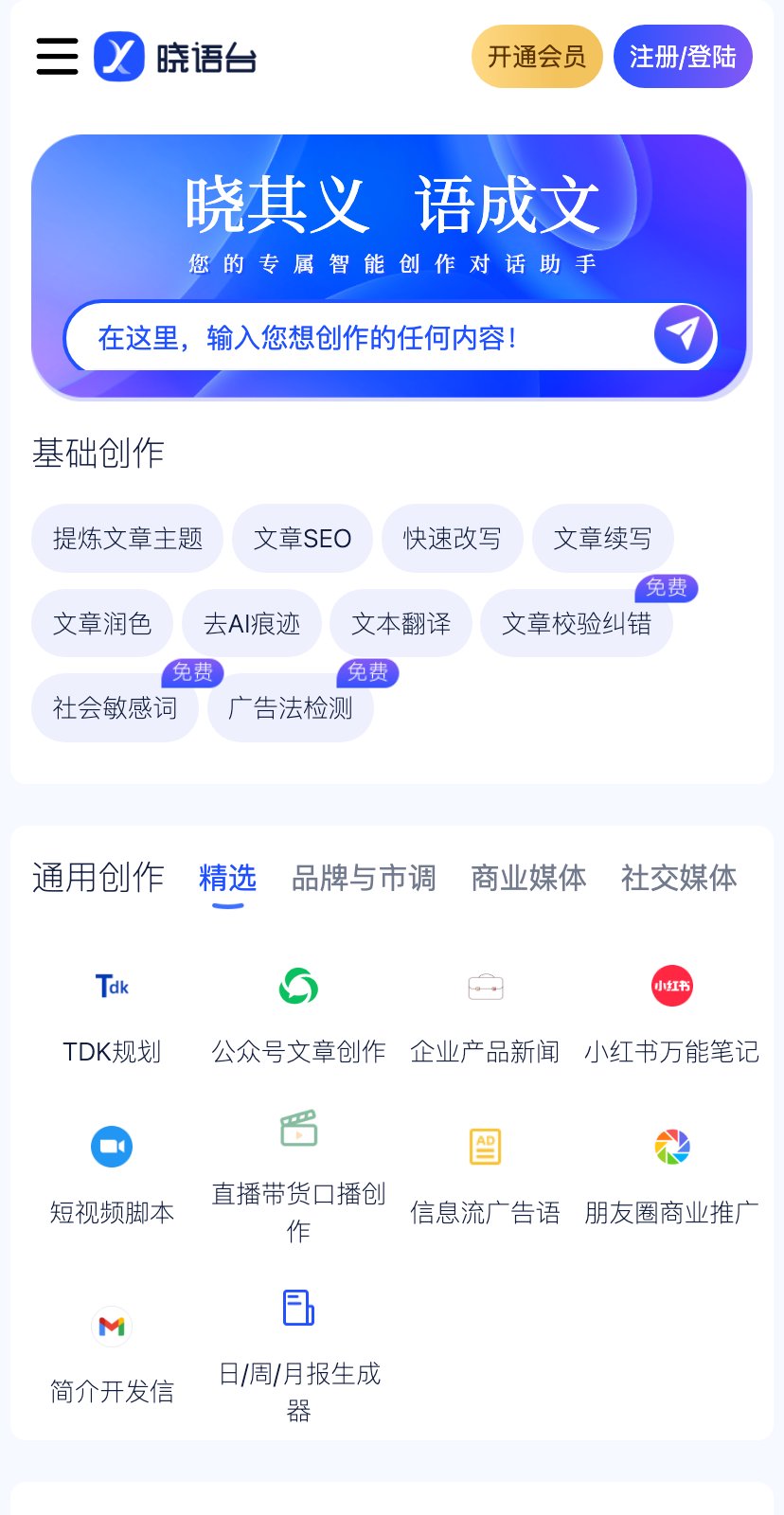Image resolution: width=784 pixels, height=1515 pixels.
Task: Focus the 在这里,输入您想创作的任何内容 input
Action: [360, 337]
